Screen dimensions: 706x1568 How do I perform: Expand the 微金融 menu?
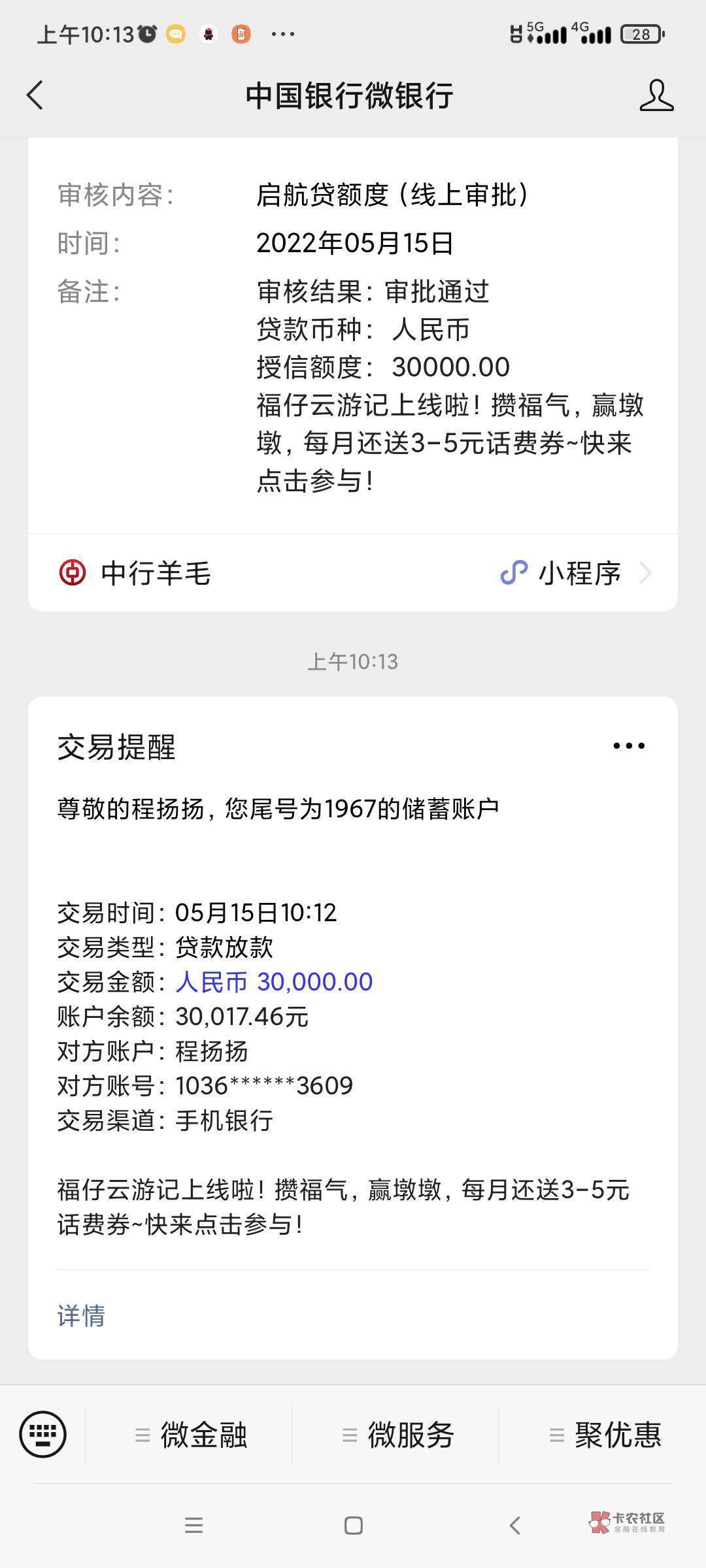pyautogui.click(x=190, y=1435)
